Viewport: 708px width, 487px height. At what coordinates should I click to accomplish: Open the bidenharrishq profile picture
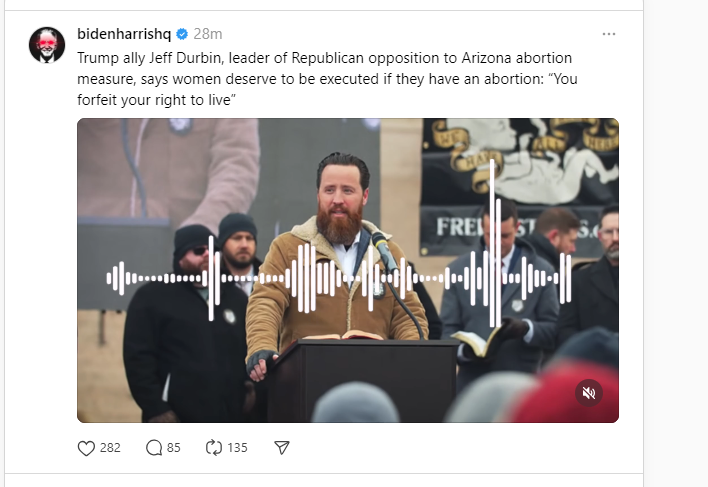pyautogui.click(x=47, y=43)
